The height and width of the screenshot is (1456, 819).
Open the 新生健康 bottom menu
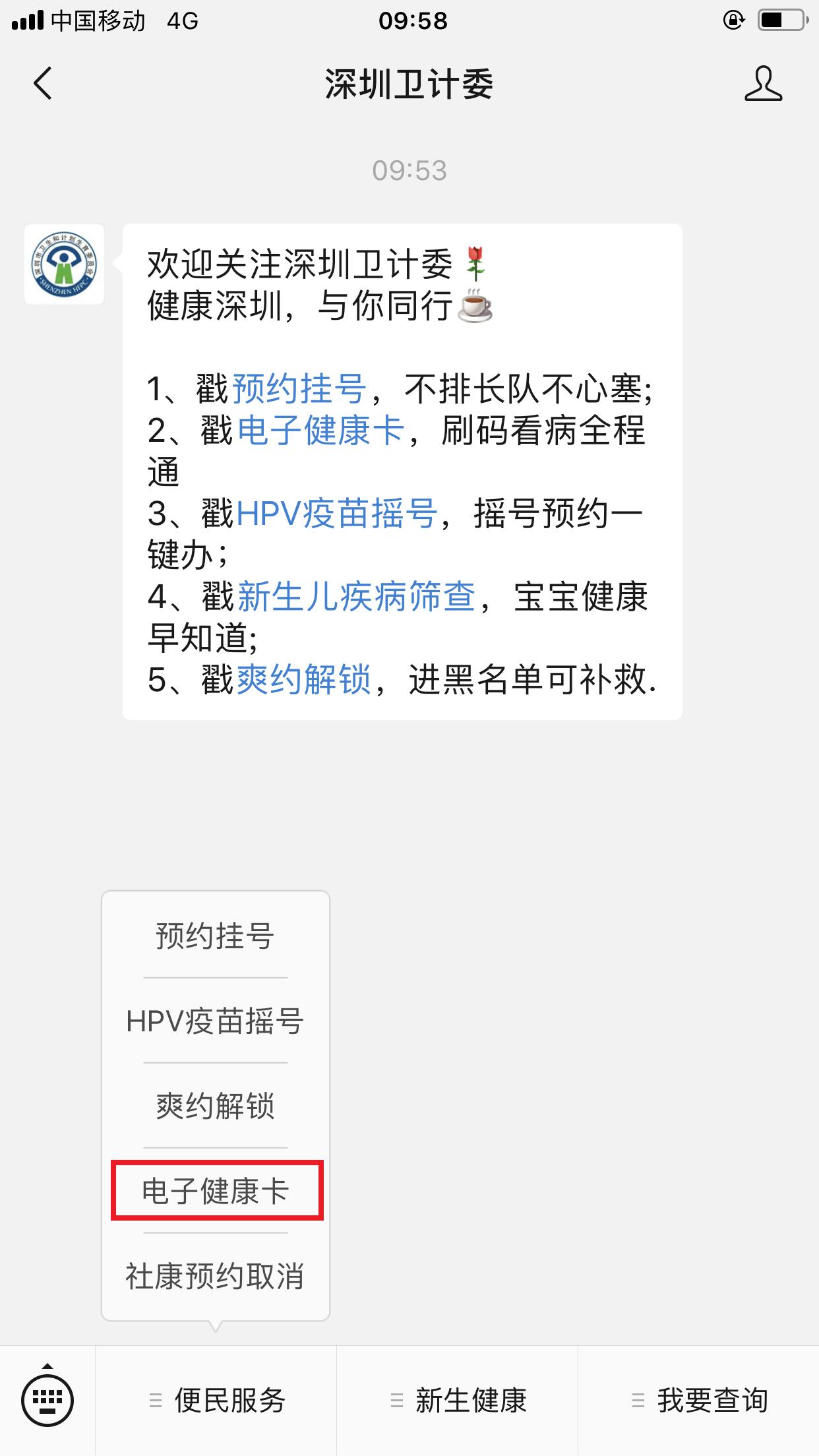[x=458, y=1400]
